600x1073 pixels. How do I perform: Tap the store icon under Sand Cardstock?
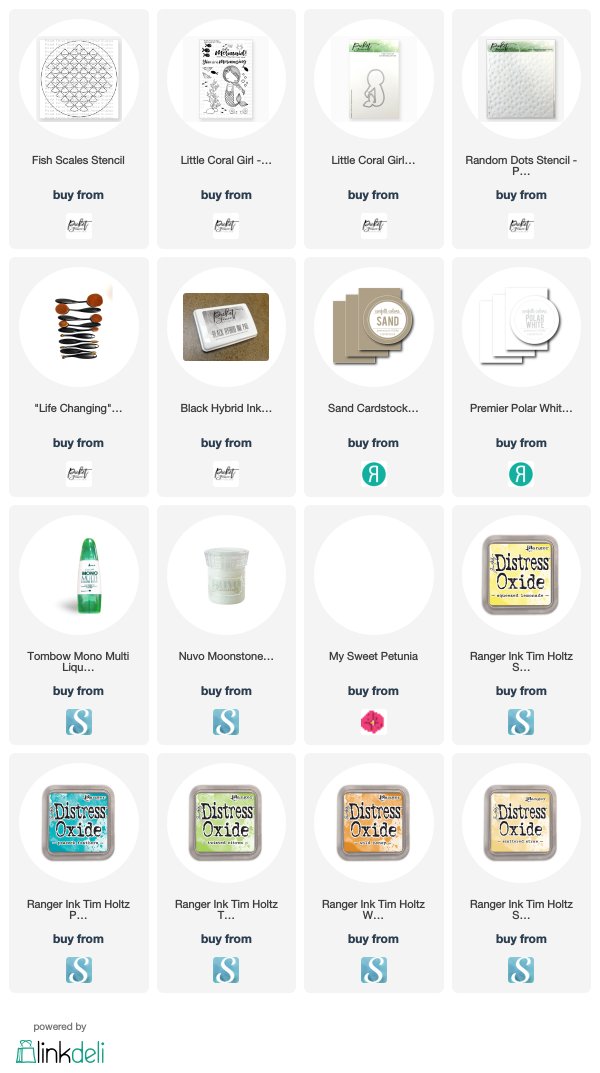(374, 474)
